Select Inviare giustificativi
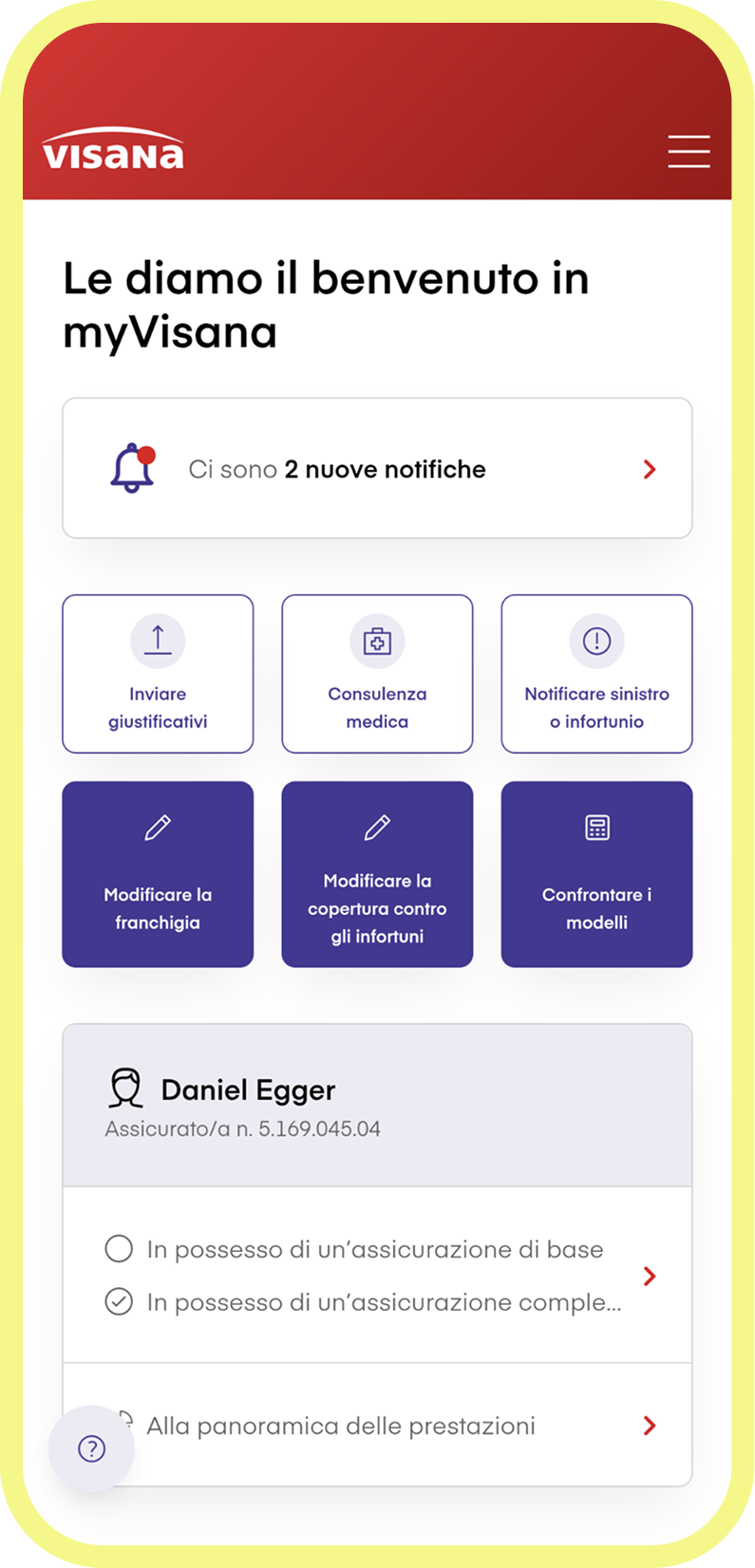Viewport: 755px width, 1568px height. click(x=158, y=674)
